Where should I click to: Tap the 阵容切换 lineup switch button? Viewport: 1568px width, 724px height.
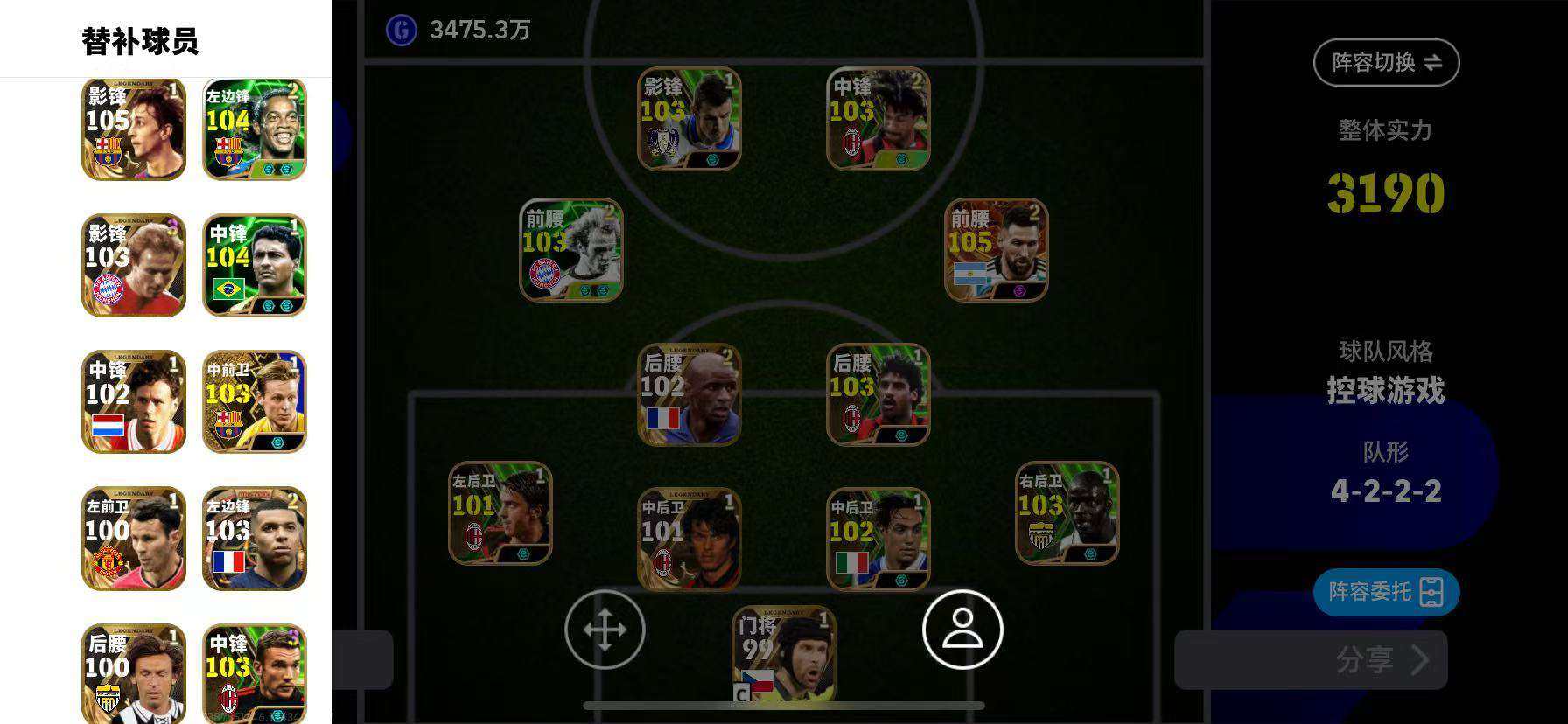click(1386, 62)
